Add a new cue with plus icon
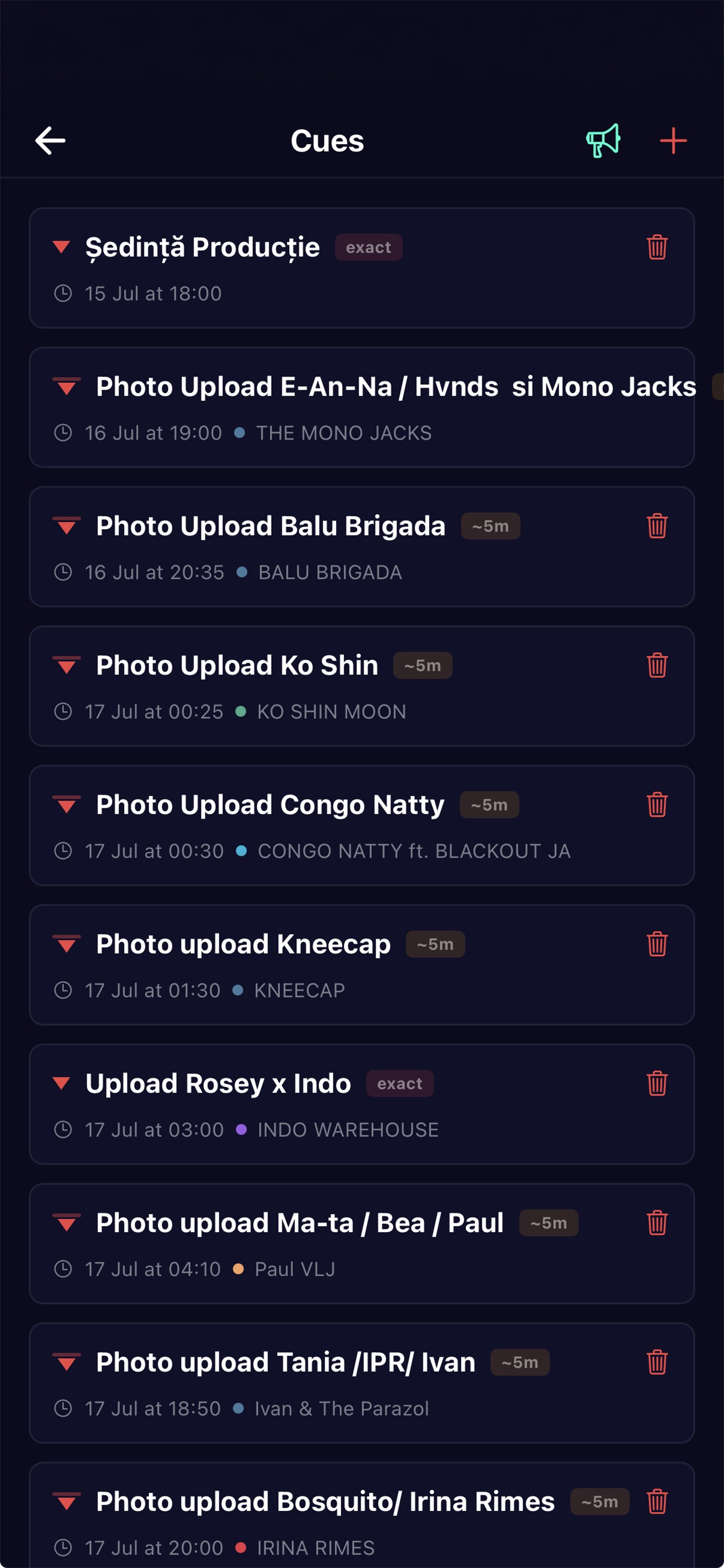 pyautogui.click(x=673, y=141)
